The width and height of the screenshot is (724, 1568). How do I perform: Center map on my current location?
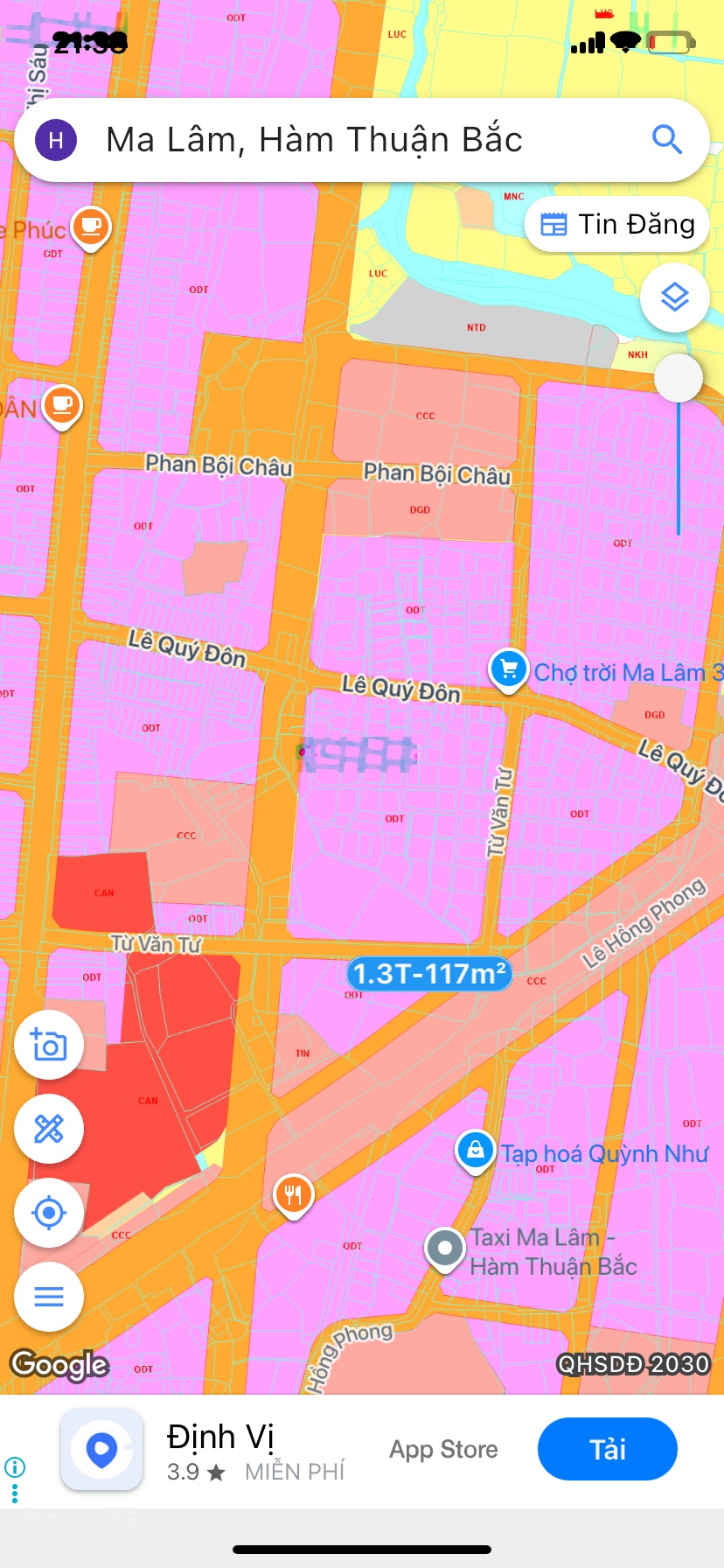tap(49, 1213)
